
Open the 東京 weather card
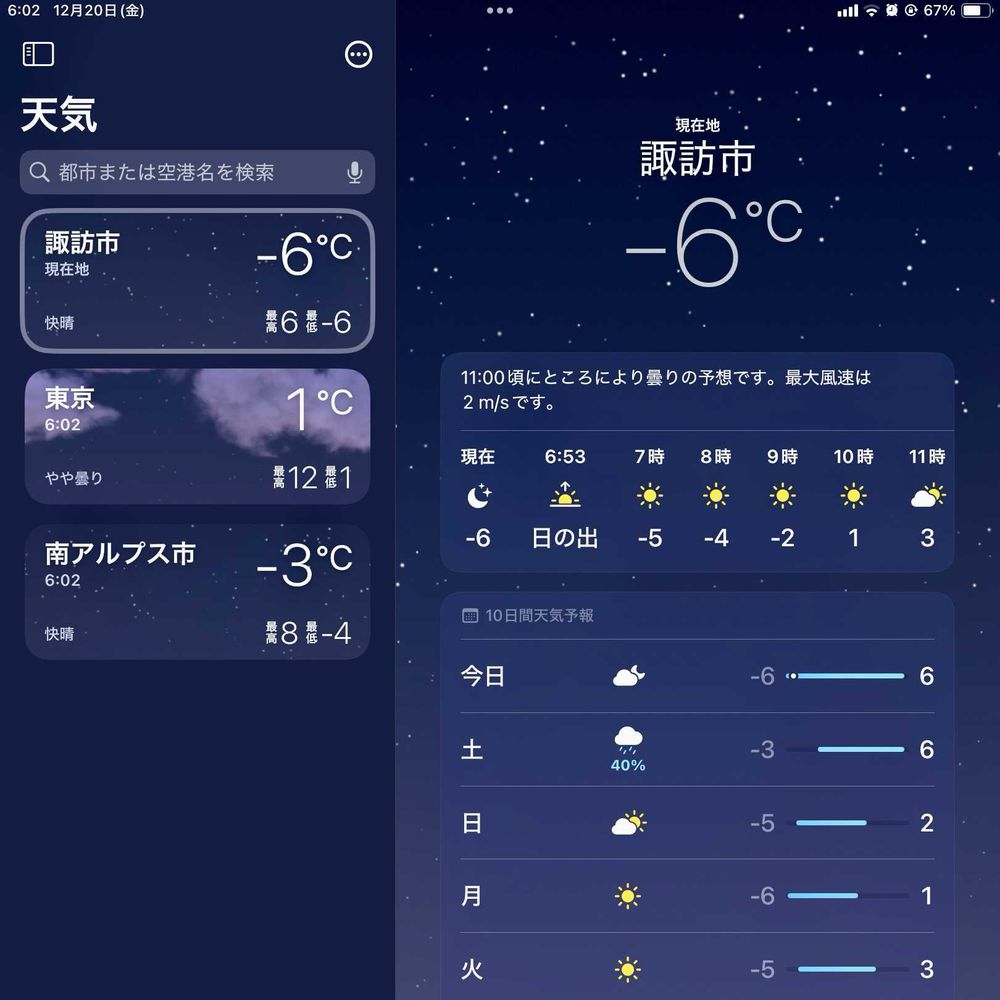(x=197, y=436)
